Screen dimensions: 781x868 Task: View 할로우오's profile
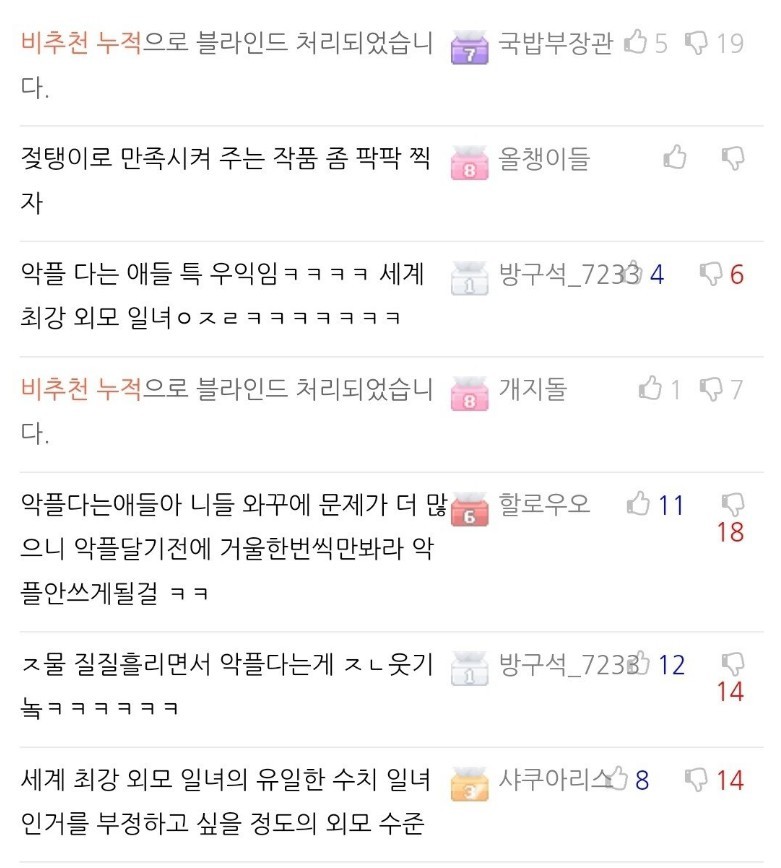tap(545, 504)
